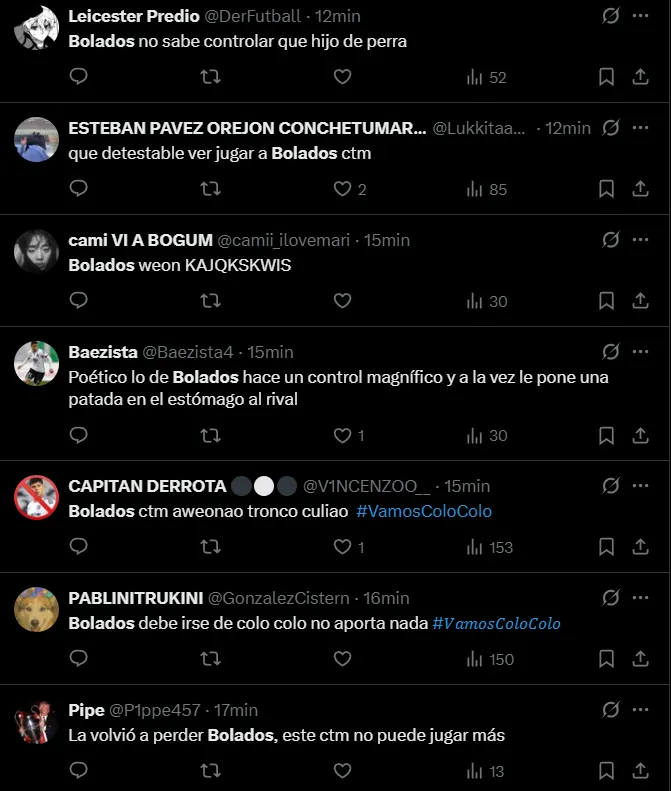671x791 pixels.
Task: Open overflow menu on Pipe's tweet
Action: [640, 710]
